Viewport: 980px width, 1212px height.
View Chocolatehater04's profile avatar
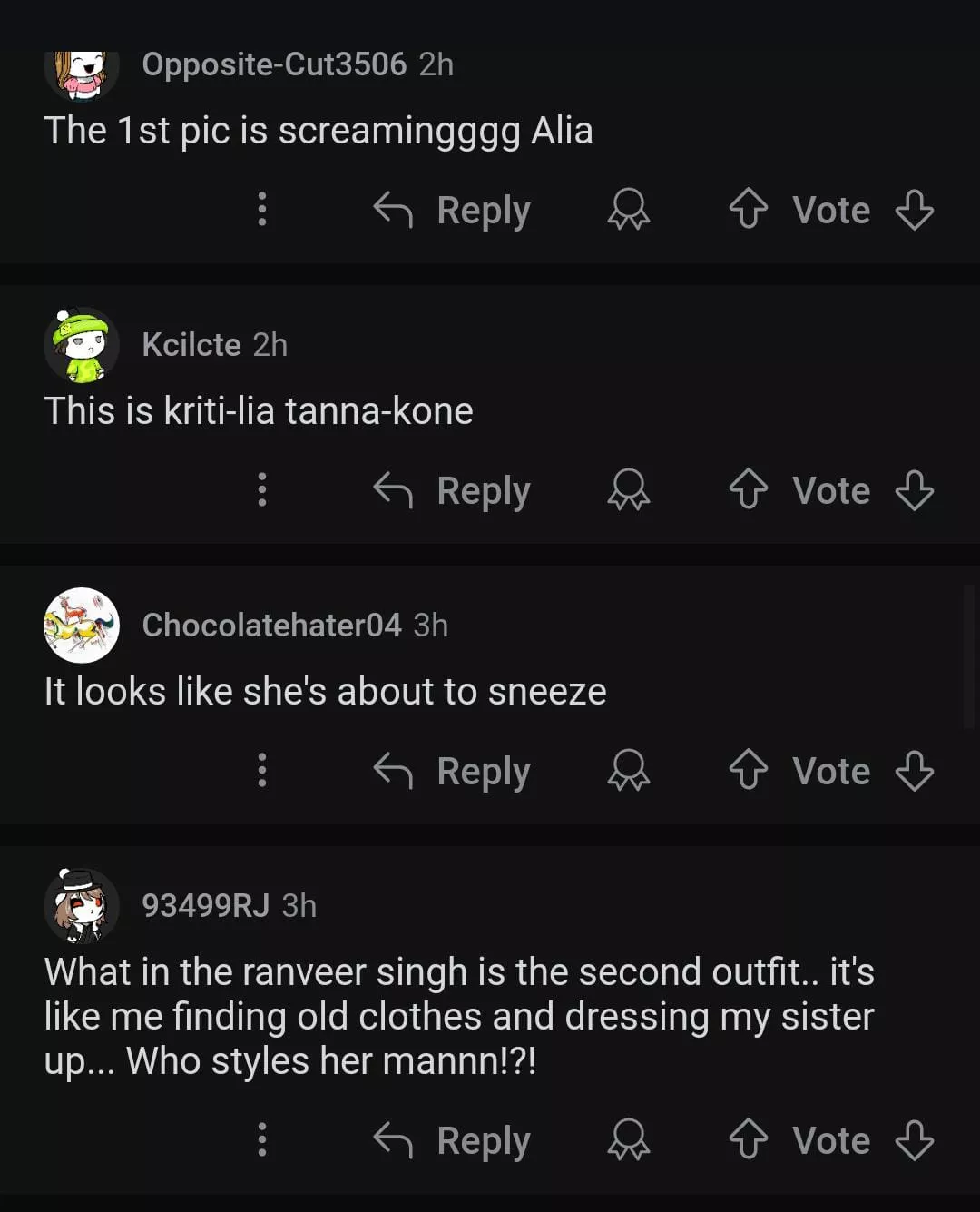click(x=82, y=626)
